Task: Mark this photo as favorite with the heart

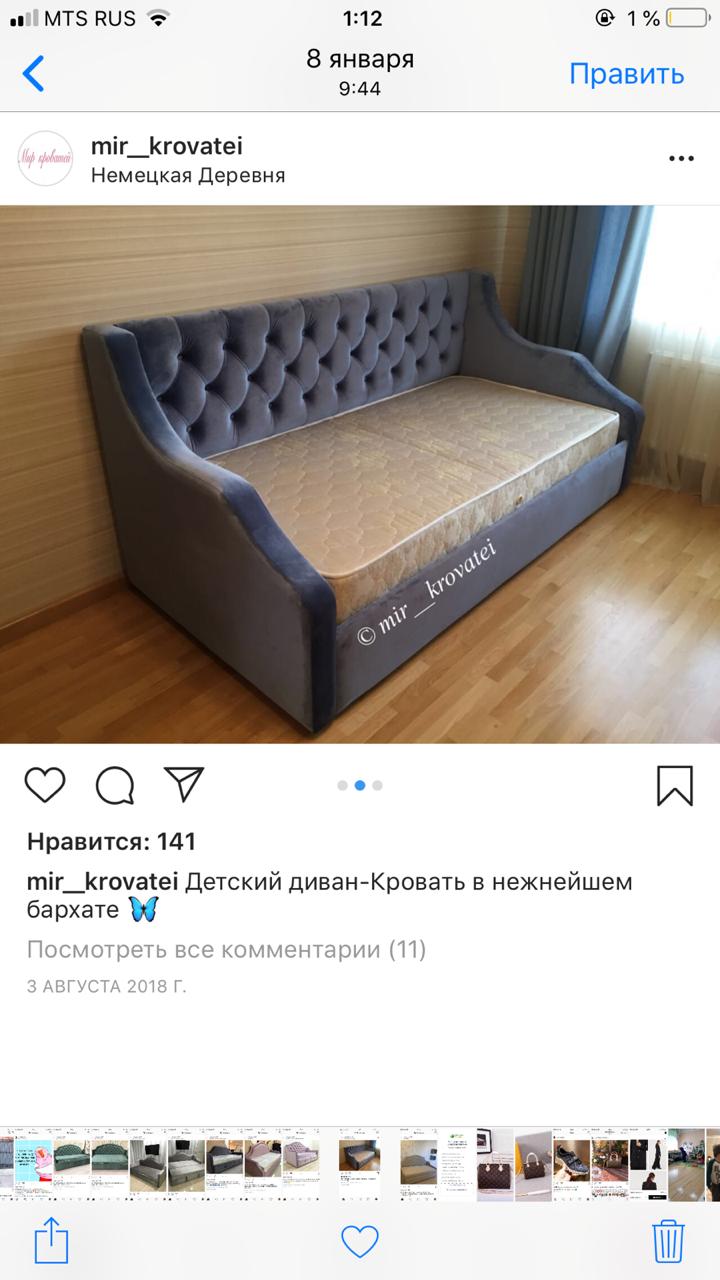Action: click(x=360, y=1241)
